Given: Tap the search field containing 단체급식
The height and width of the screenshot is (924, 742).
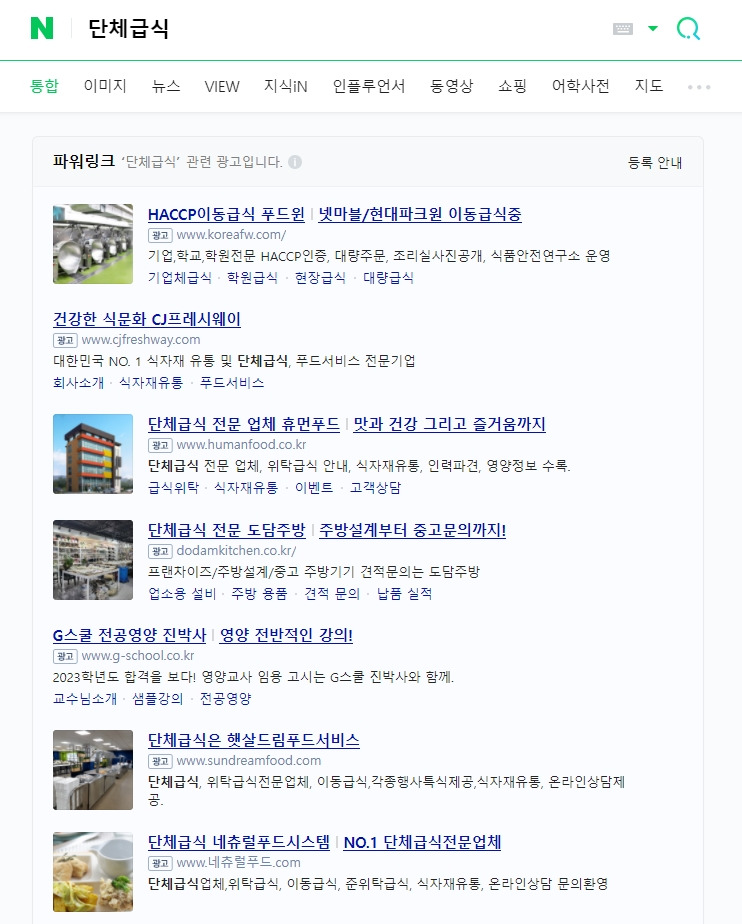Looking at the screenshot, I should point(342,28).
